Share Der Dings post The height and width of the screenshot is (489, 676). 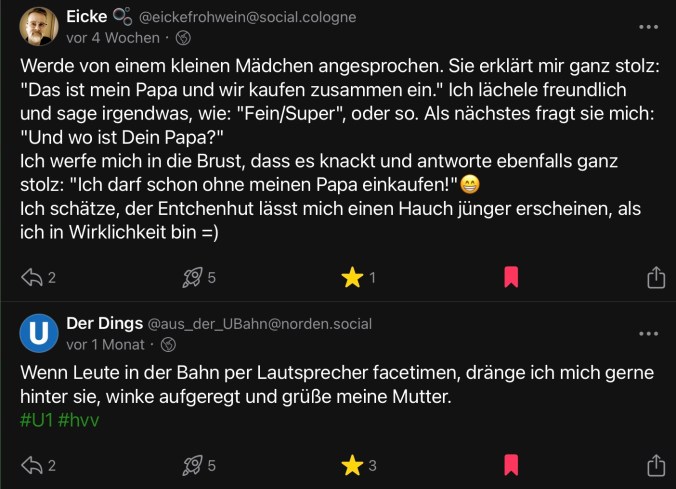pos(656,465)
